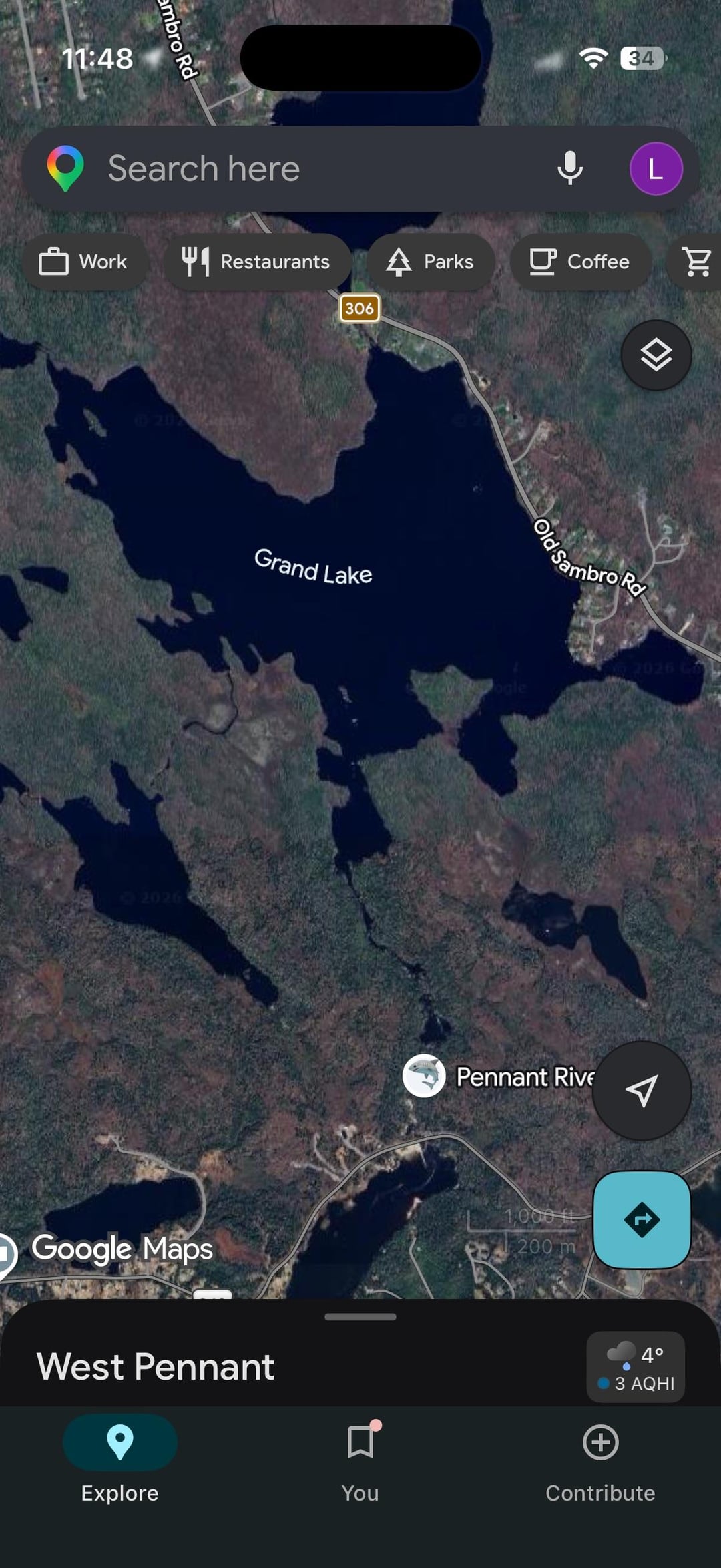Select the Work chip
This screenshot has height=1568, width=721.
pos(84,262)
